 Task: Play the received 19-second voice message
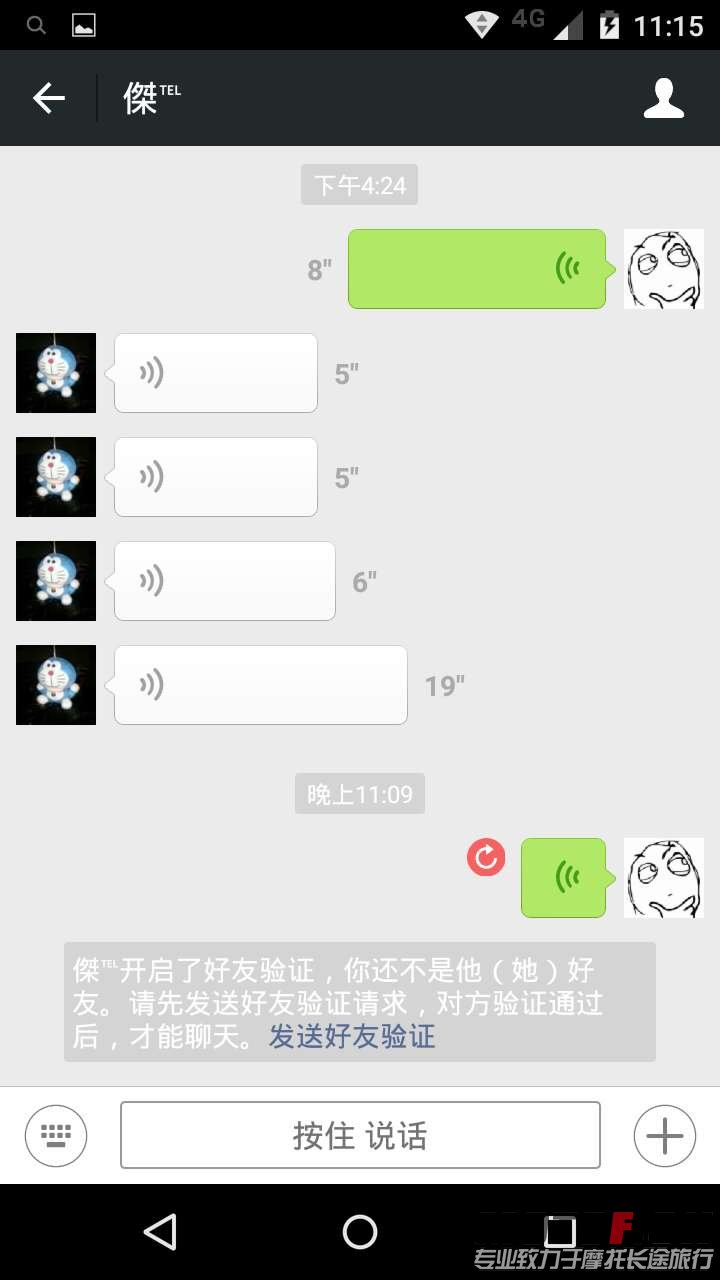click(x=260, y=685)
